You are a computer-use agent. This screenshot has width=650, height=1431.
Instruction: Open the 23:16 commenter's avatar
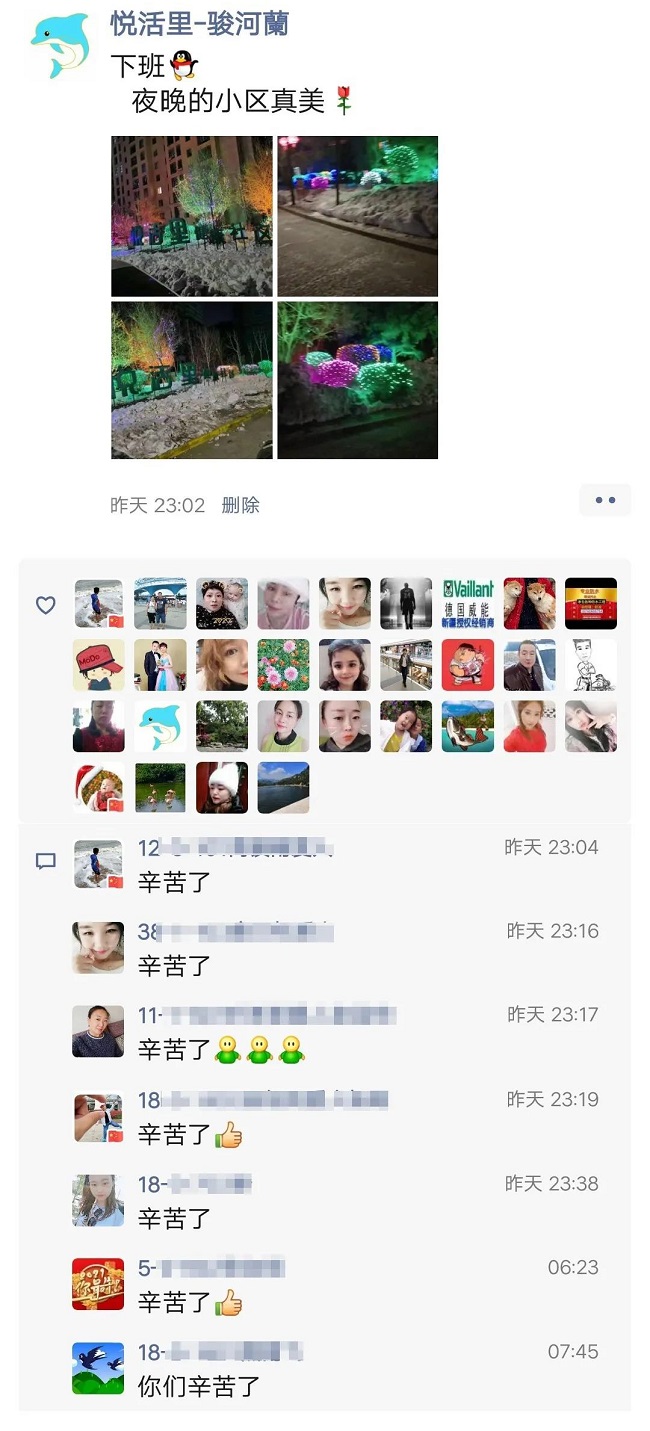[x=98, y=947]
